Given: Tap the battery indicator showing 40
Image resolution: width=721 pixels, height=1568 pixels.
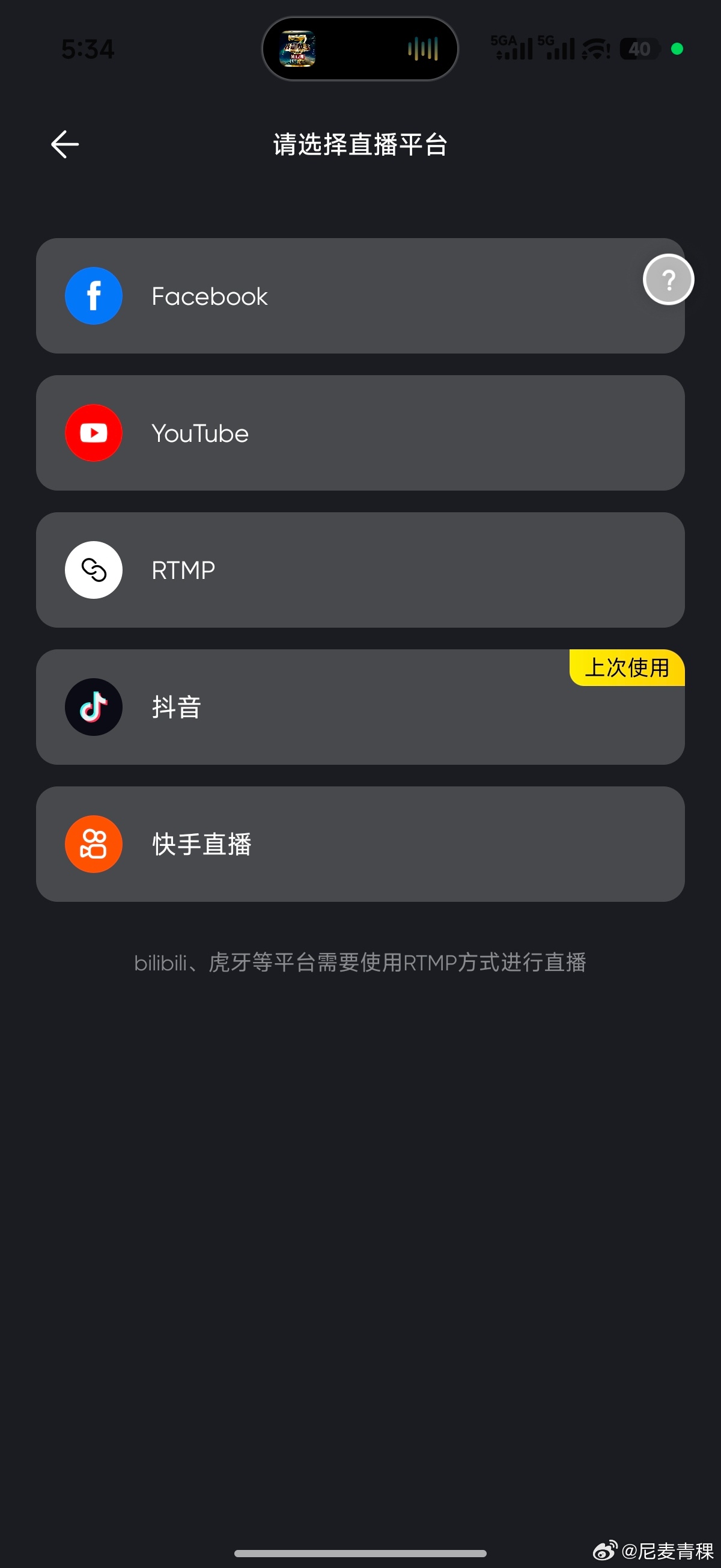Looking at the screenshot, I should point(640,49).
